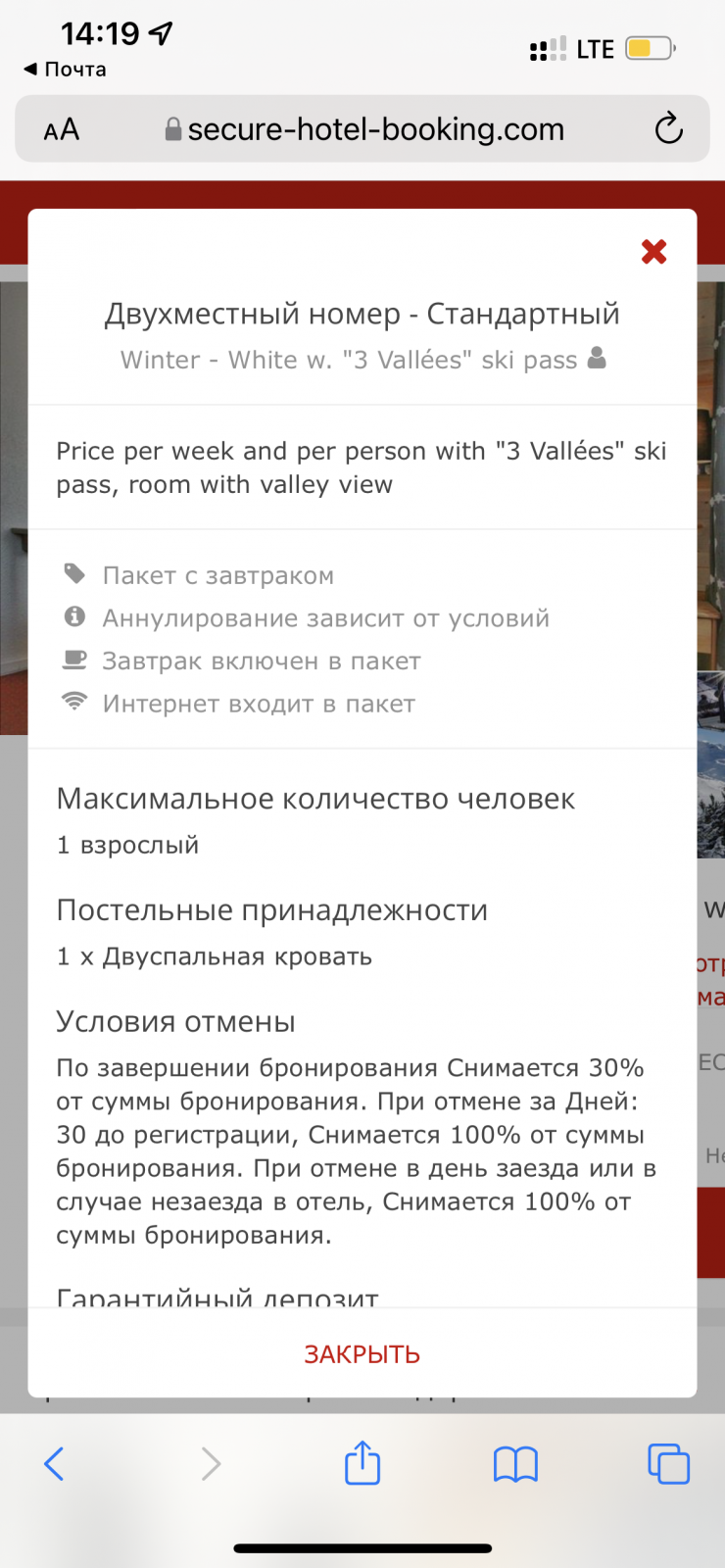Open the AA reader and text size menu

point(62,129)
